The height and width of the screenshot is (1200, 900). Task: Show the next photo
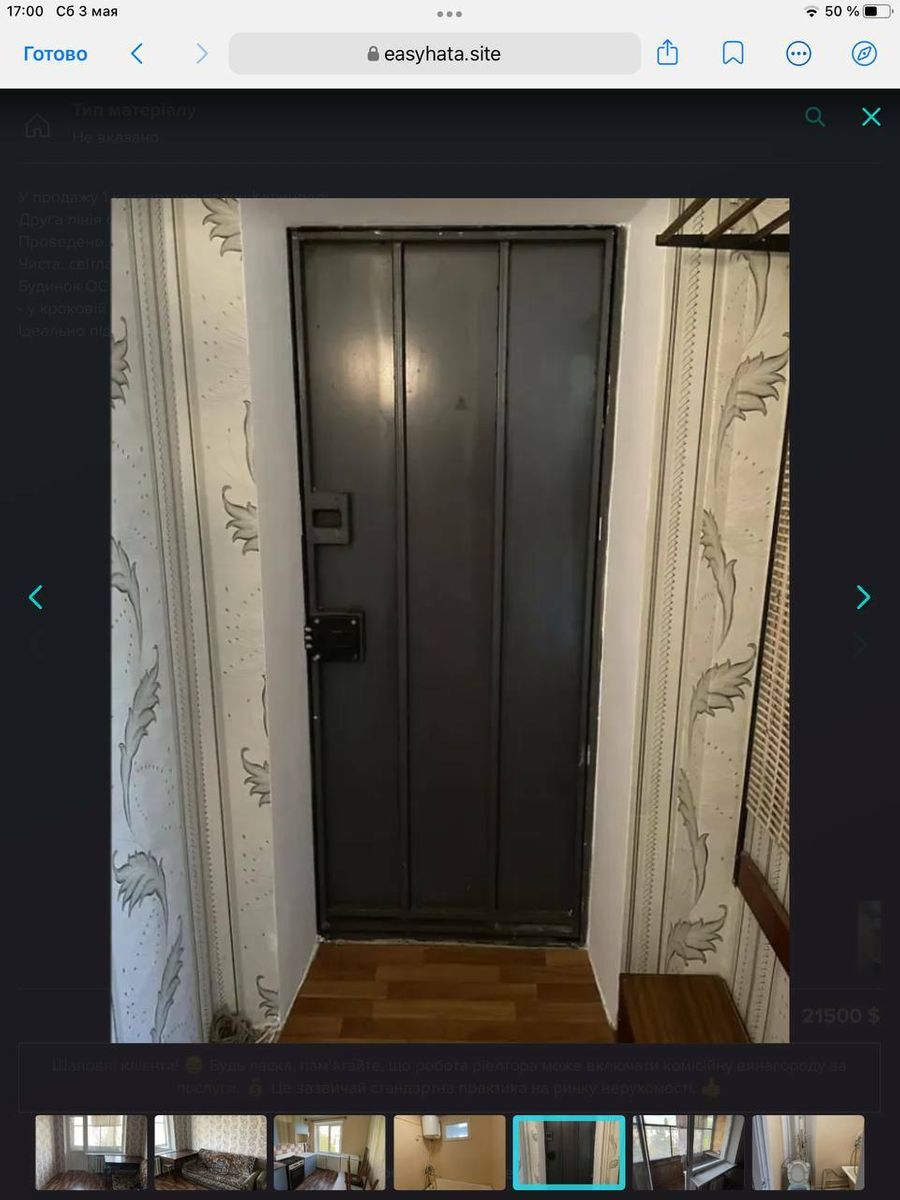coord(863,597)
